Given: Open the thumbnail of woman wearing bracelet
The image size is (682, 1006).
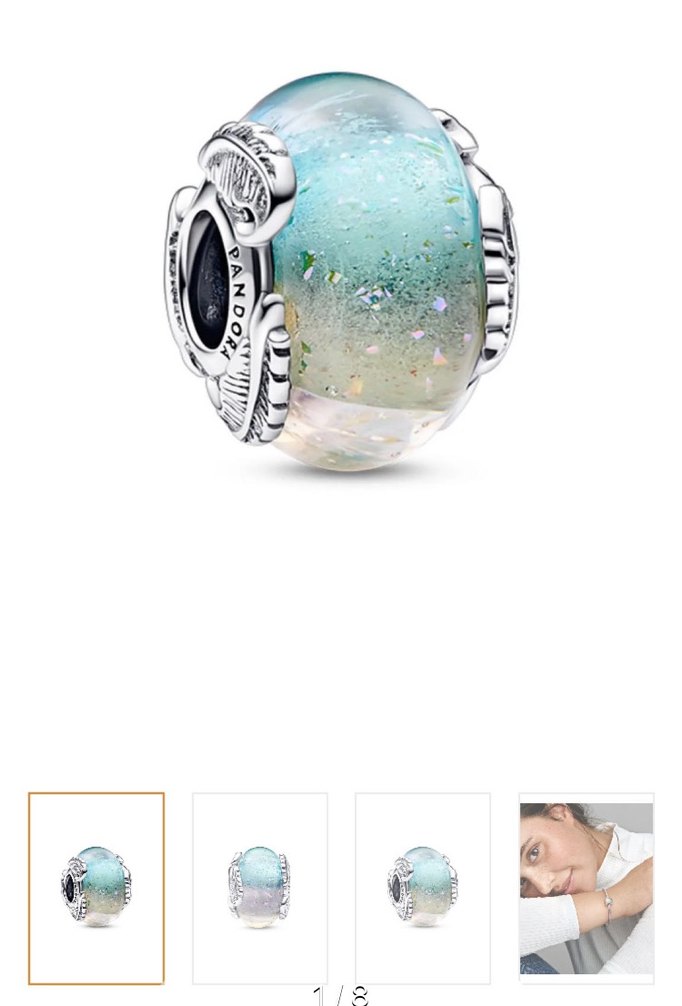Looking at the screenshot, I should (x=586, y=887).
